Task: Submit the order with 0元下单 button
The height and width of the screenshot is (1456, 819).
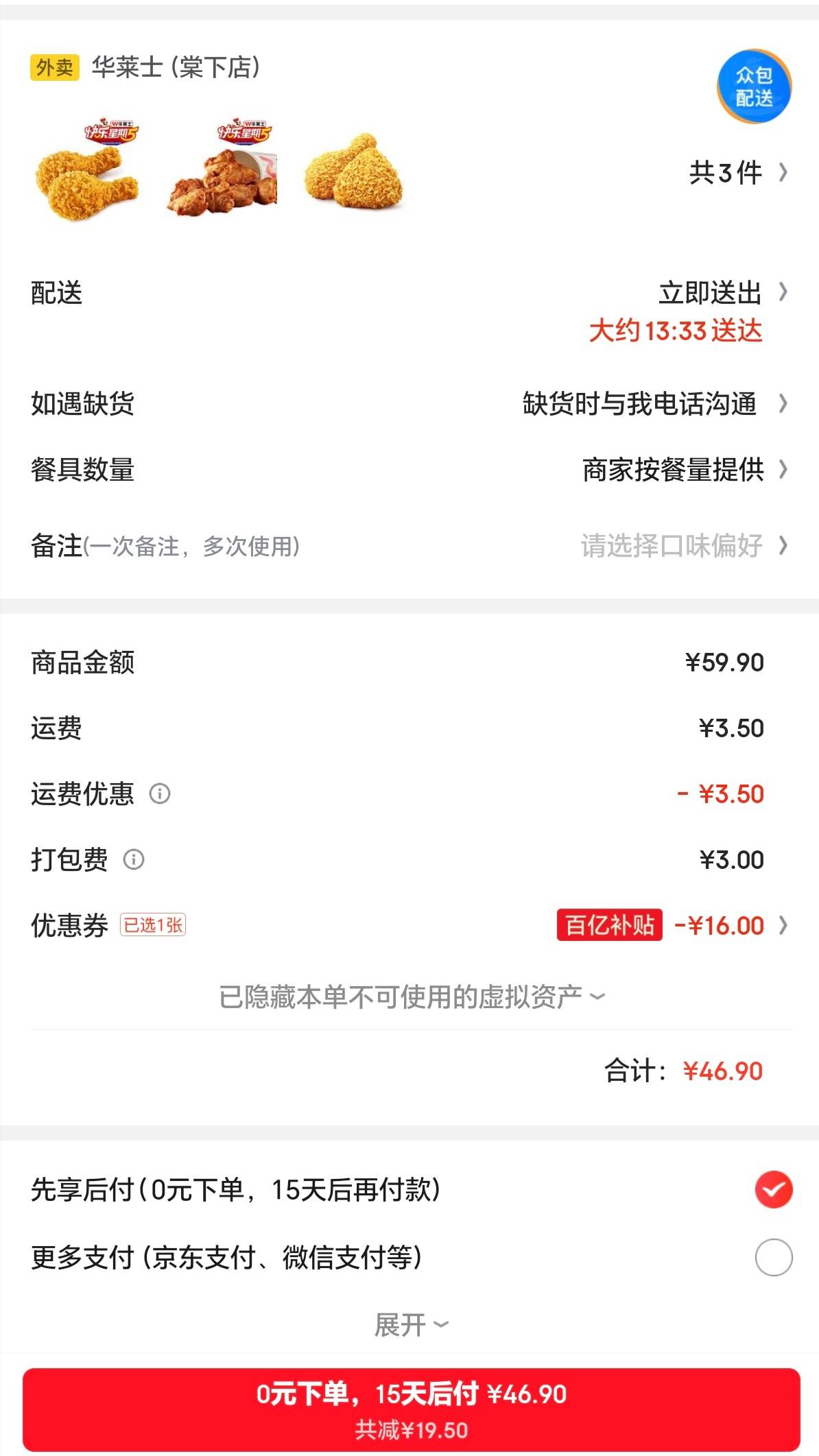Action: (412, 1409)
